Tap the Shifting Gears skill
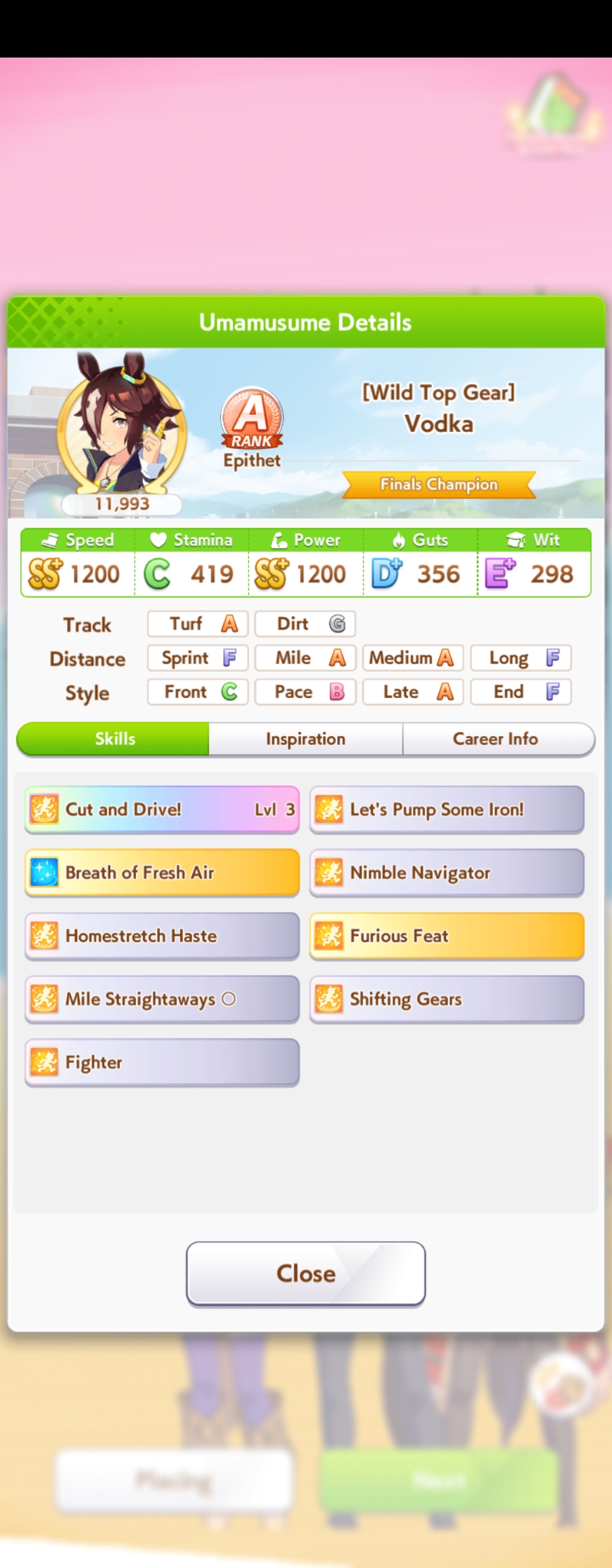The image size is (612, 1568). pyautogui.click(x=447, y=999)
